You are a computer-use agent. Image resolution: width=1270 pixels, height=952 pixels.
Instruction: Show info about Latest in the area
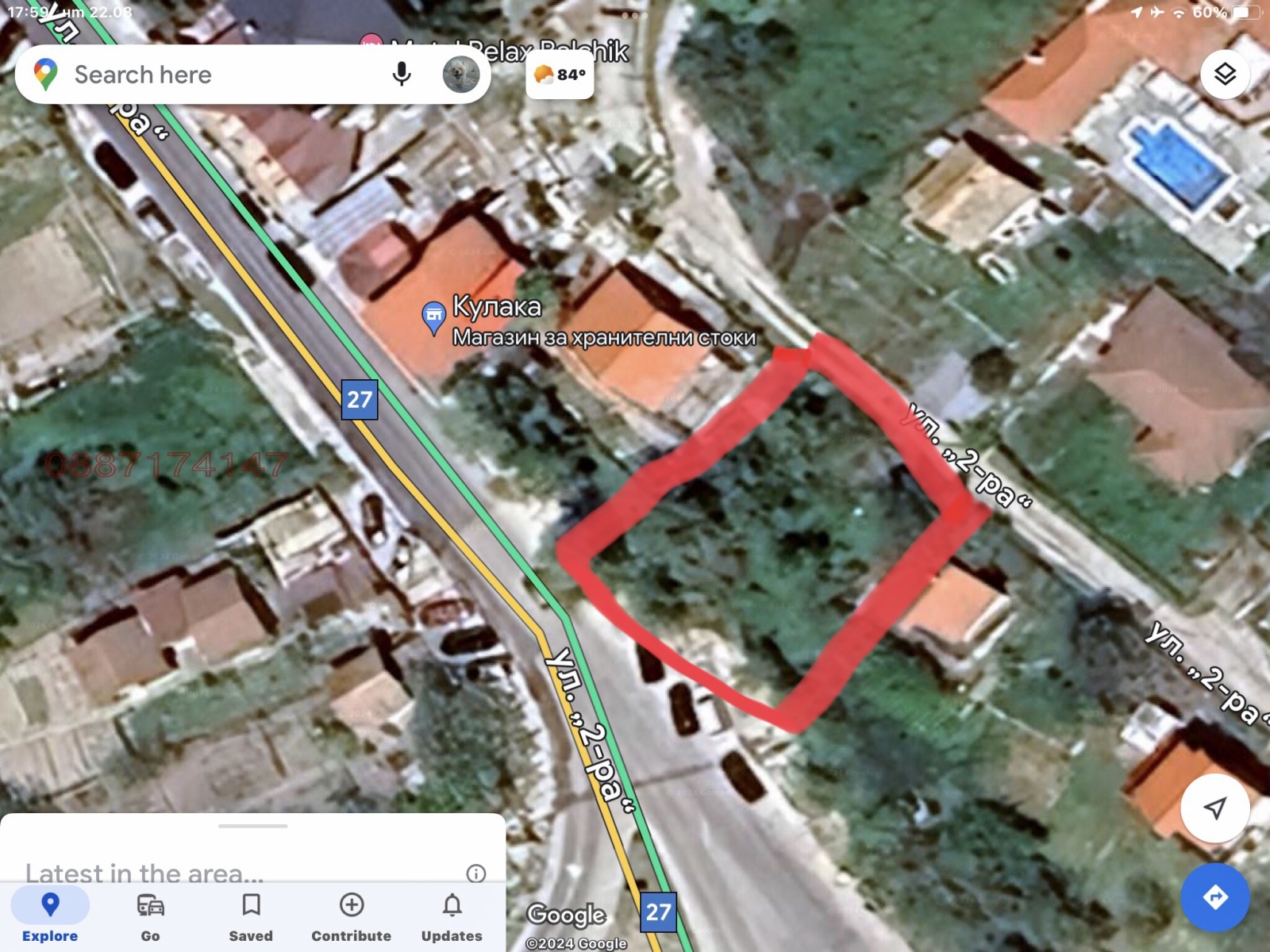[475, 873]
